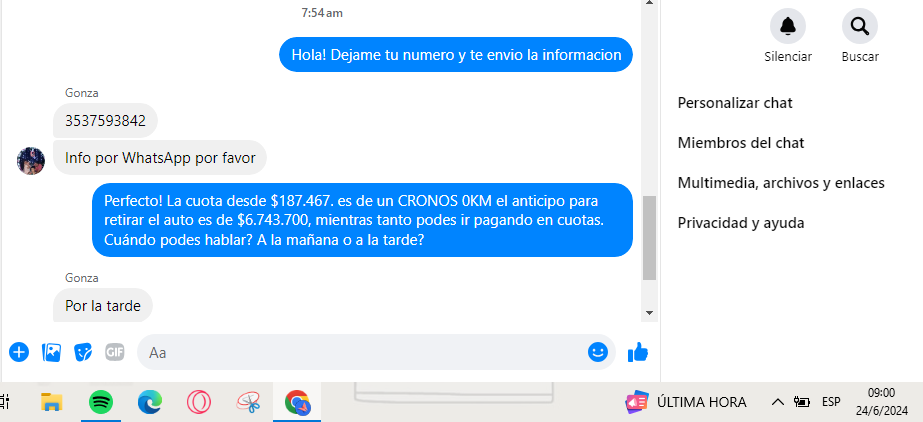Open the emoji picker

(598, 352)
